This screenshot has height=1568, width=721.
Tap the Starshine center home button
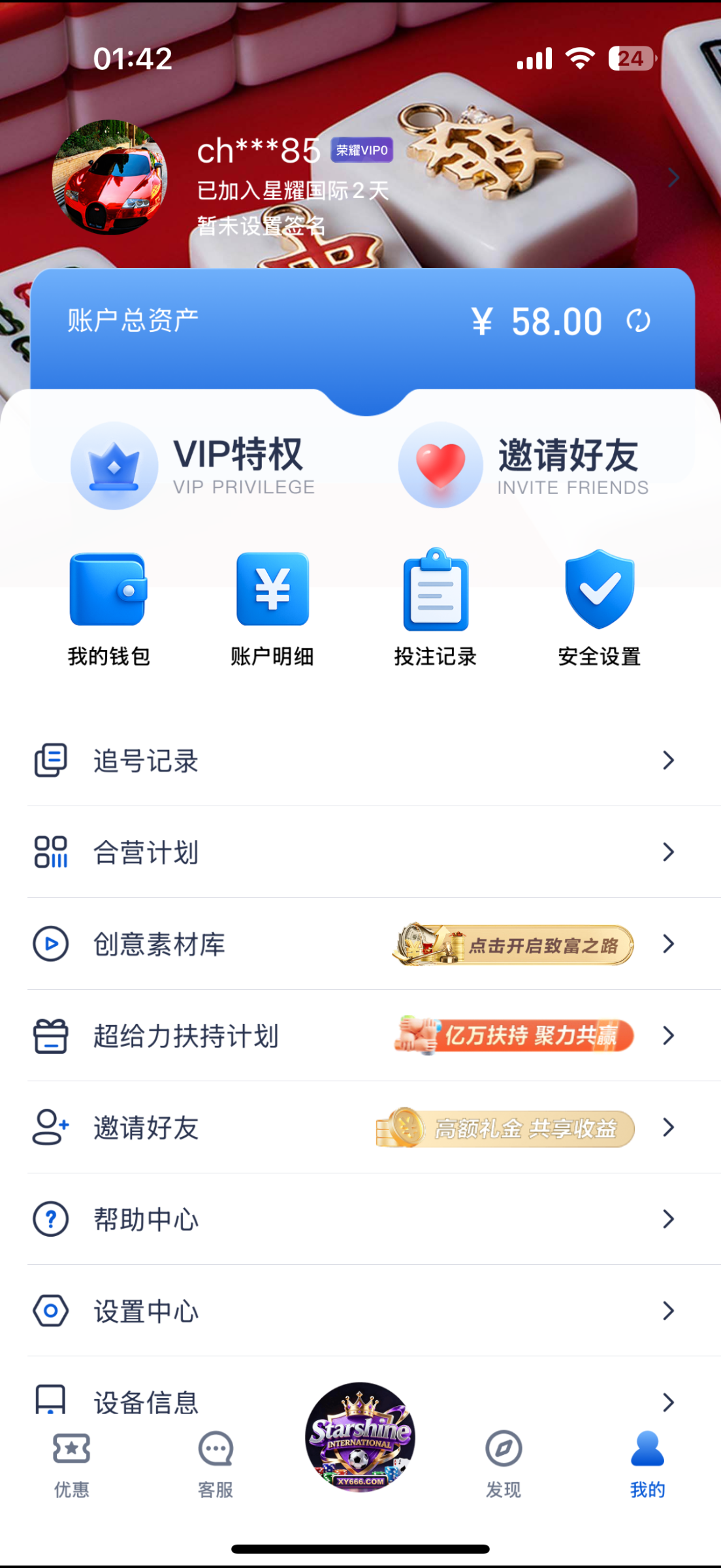coord(360,1437)
